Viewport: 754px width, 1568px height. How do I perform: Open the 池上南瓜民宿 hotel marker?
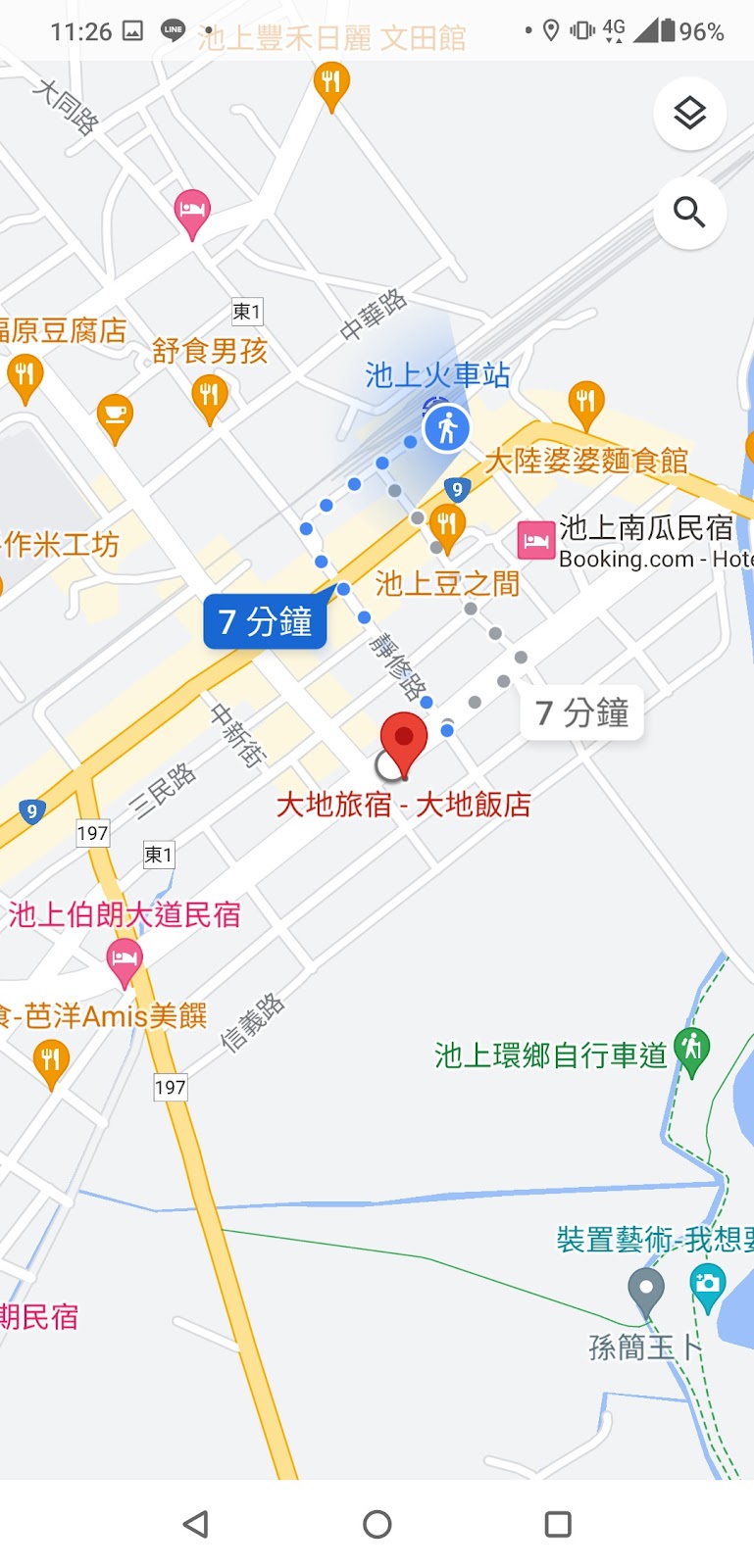pyautogui.click(x=535, y=540)
